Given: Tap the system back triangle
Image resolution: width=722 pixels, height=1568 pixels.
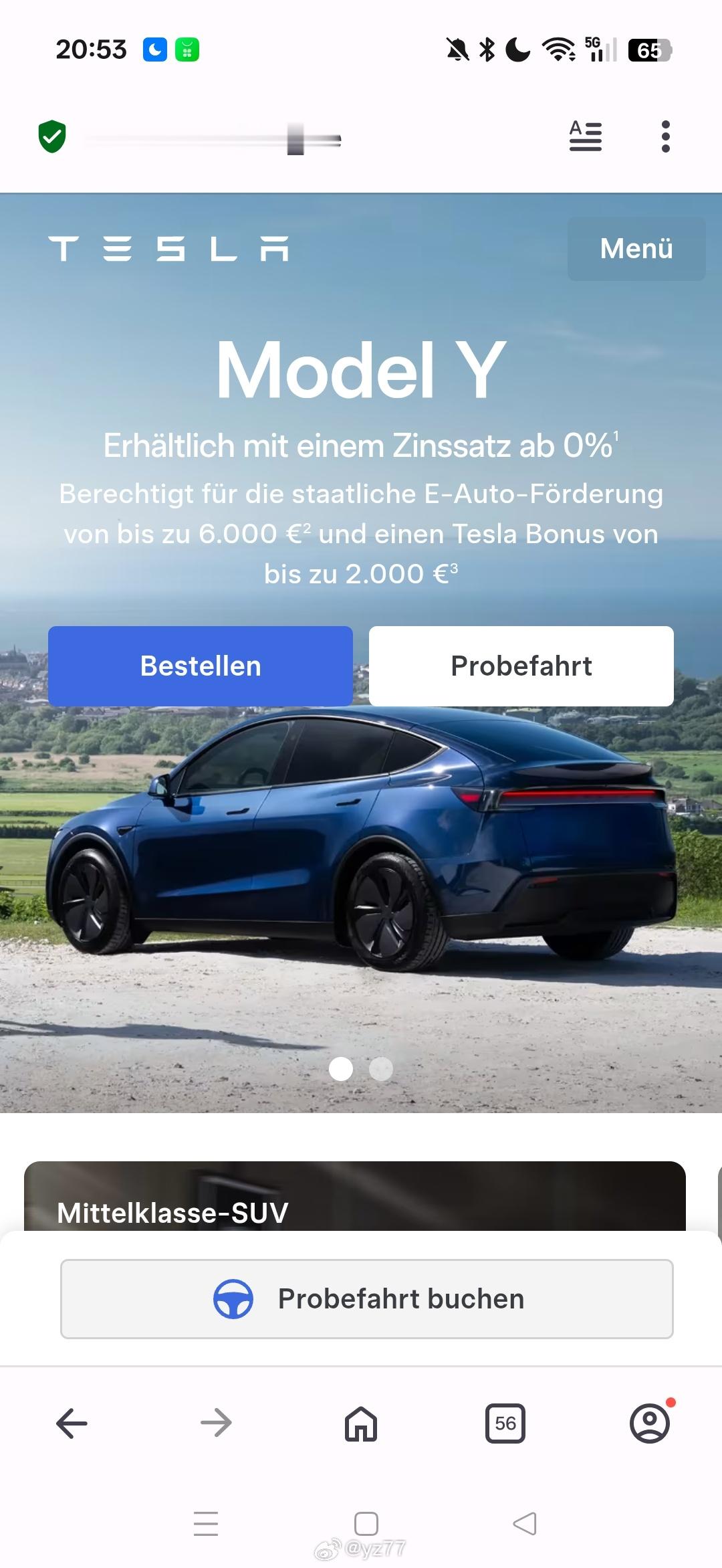Looking at the screenshot, I should click(x=525, y=1524).
